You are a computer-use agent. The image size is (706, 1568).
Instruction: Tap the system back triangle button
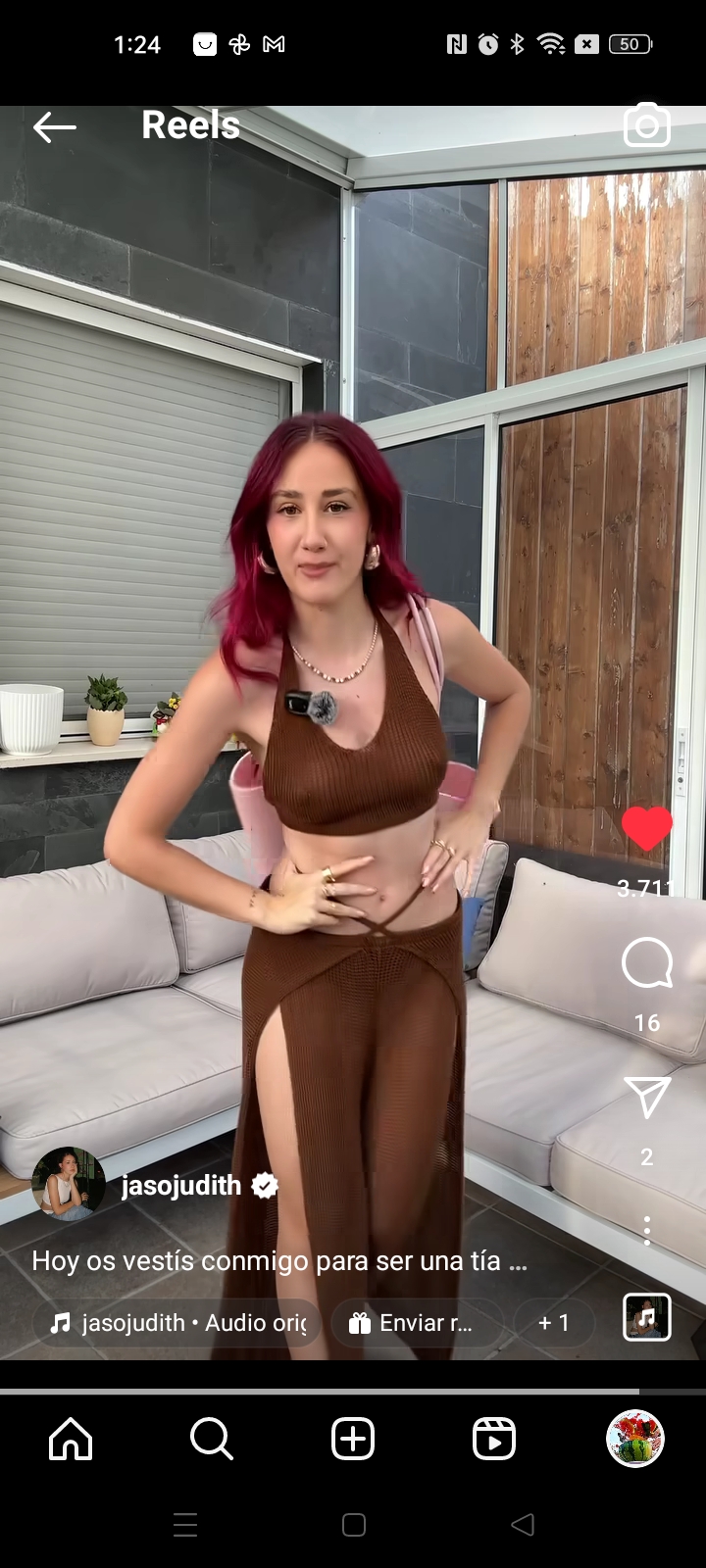pos(523,1524)
